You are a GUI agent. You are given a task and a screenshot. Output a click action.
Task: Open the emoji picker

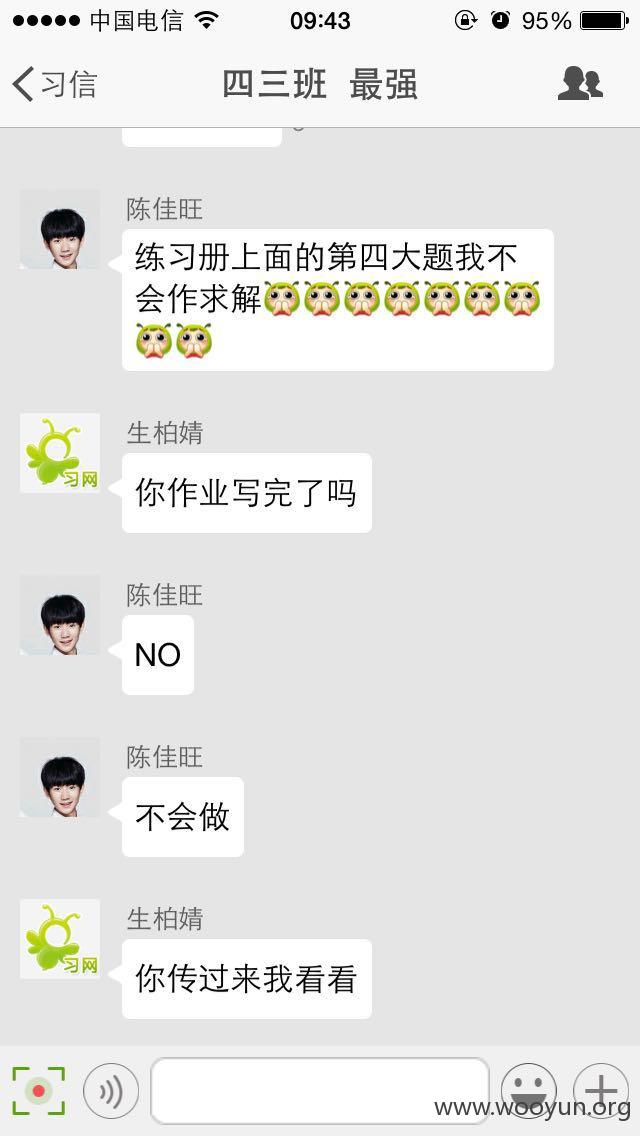528,1090
